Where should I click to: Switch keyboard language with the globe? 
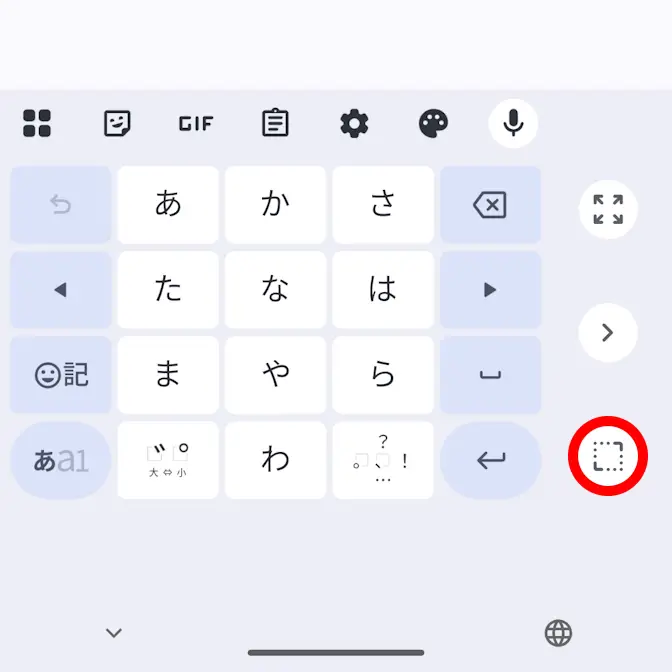[558, 632]
